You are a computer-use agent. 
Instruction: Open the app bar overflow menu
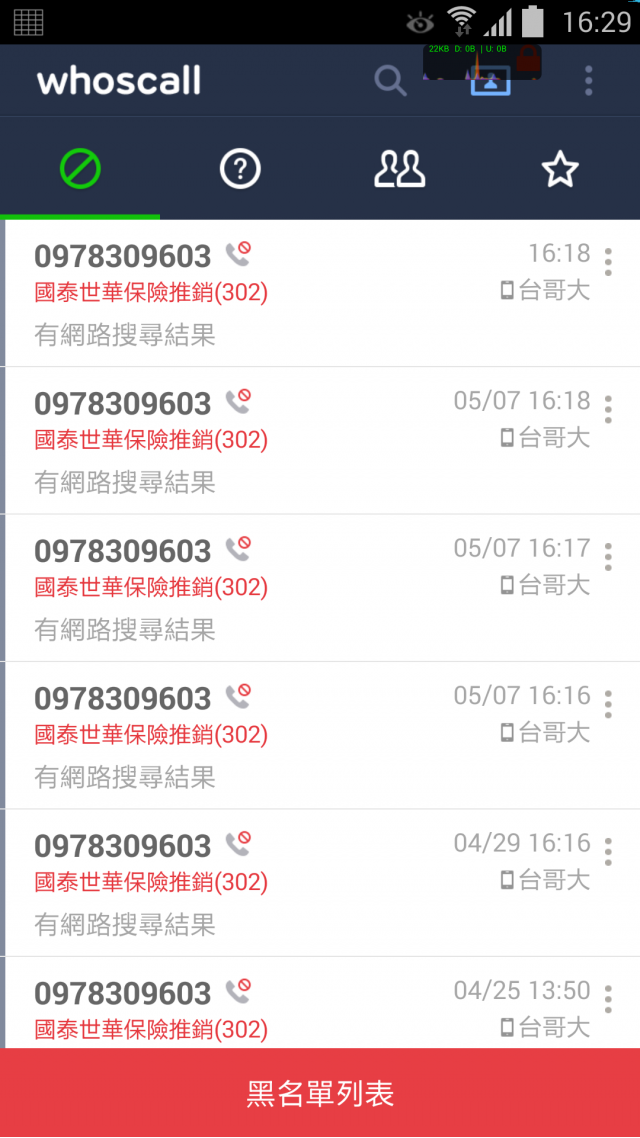click(x=588, y=81)
